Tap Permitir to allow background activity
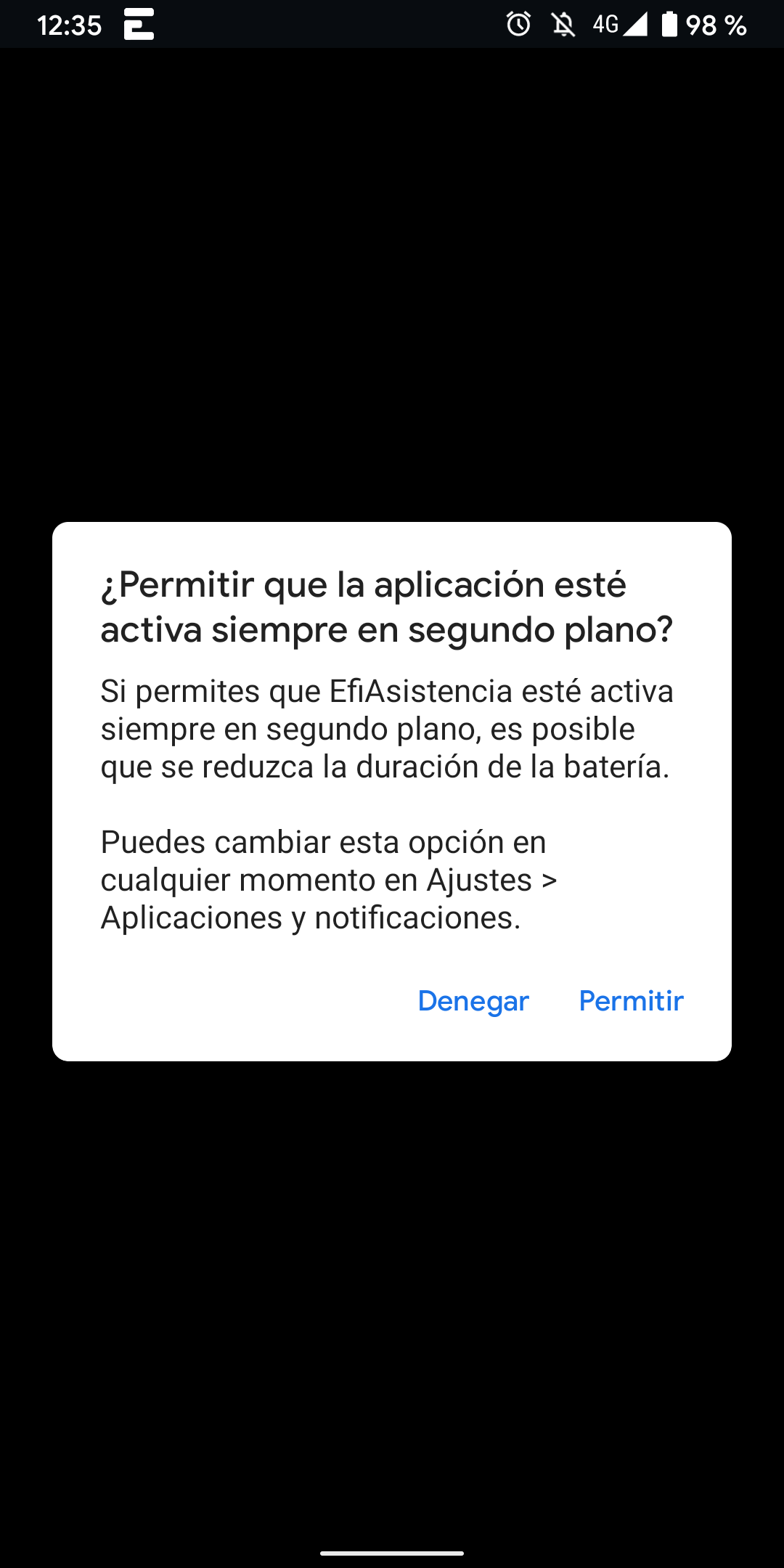Viewport: 784px width, 1568px height. tap(631, 1001)
